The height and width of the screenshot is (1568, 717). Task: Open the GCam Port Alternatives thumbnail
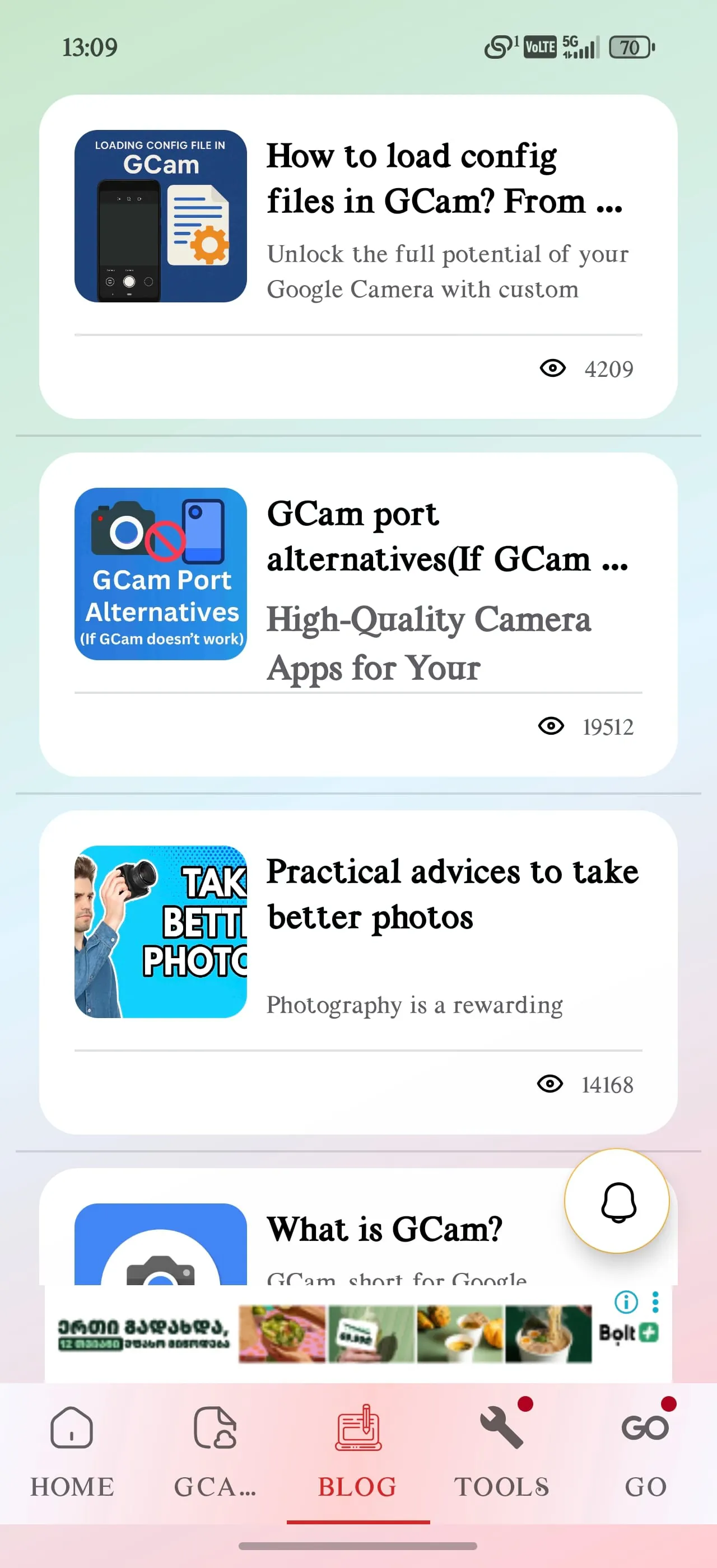pos(160,575)
